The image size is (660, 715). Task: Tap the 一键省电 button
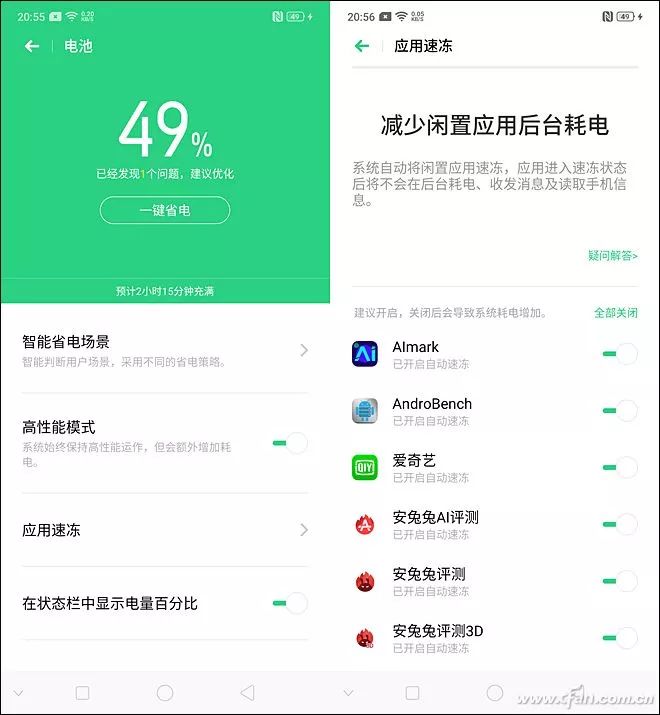tap(165, 210)
